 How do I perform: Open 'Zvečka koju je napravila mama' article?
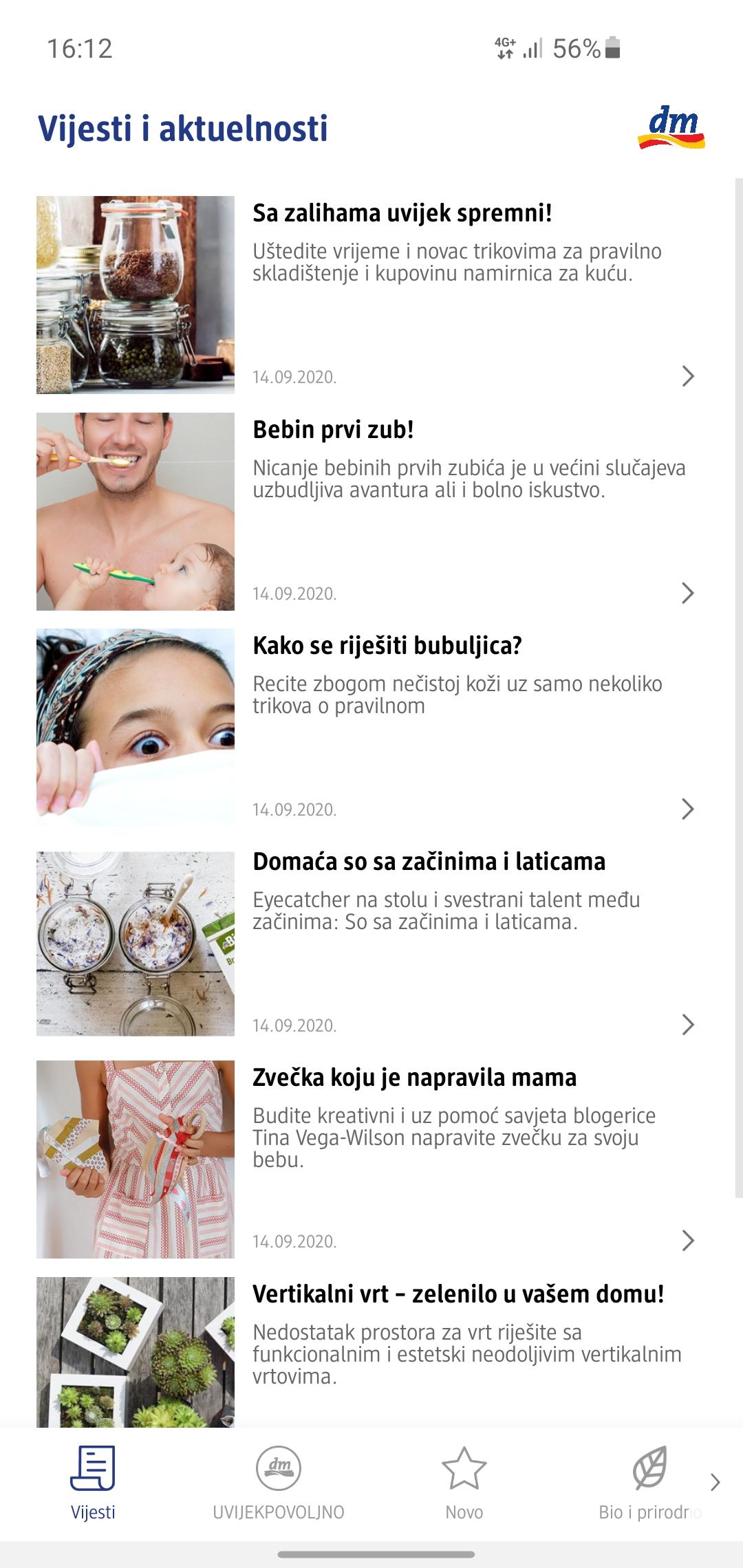coord(414,1078)
